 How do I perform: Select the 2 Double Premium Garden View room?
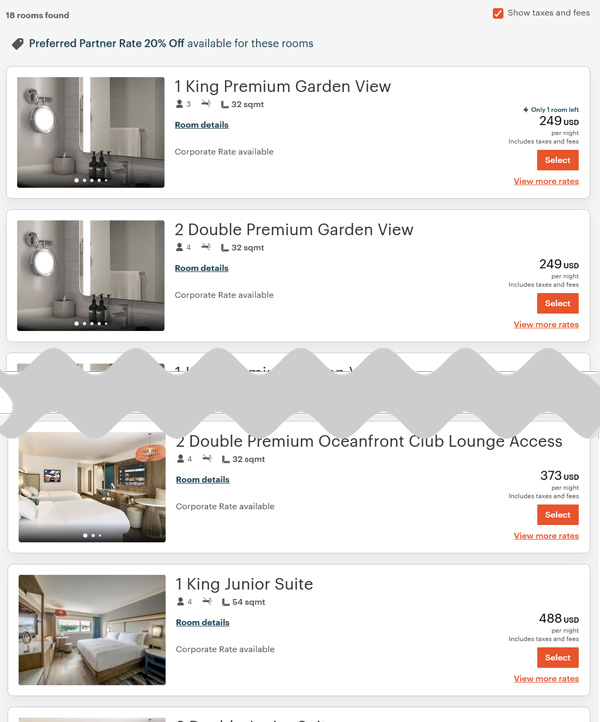pos(557,303)
